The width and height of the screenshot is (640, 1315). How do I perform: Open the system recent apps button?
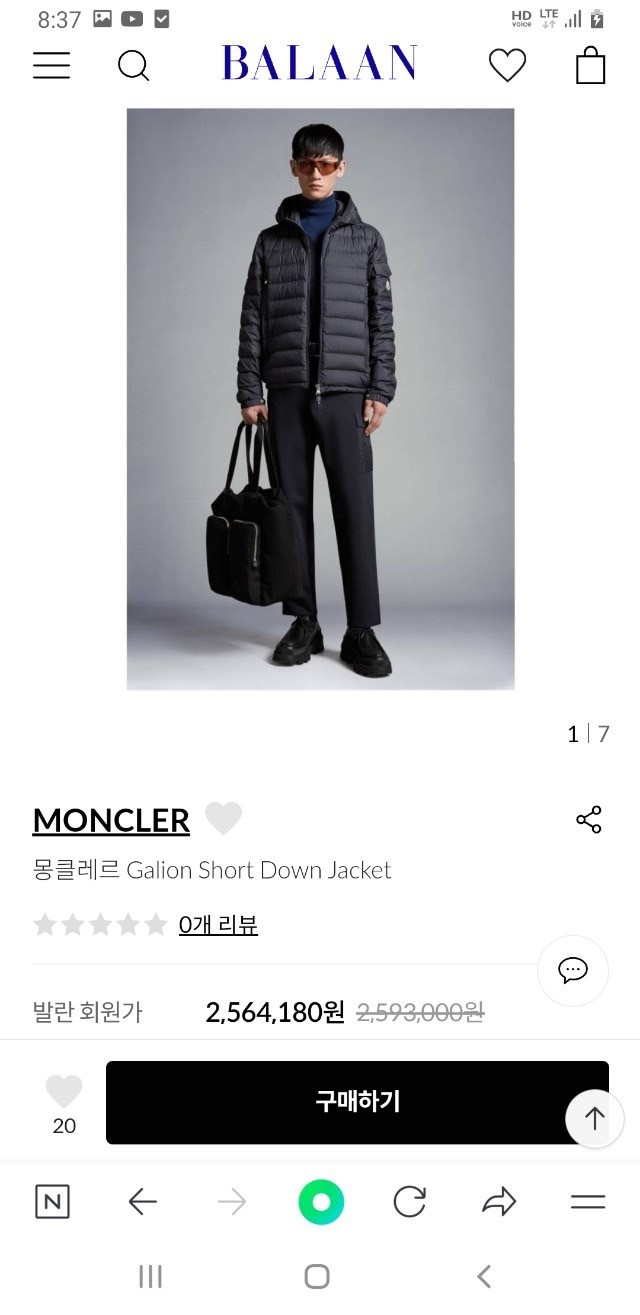pos(150,1276)
